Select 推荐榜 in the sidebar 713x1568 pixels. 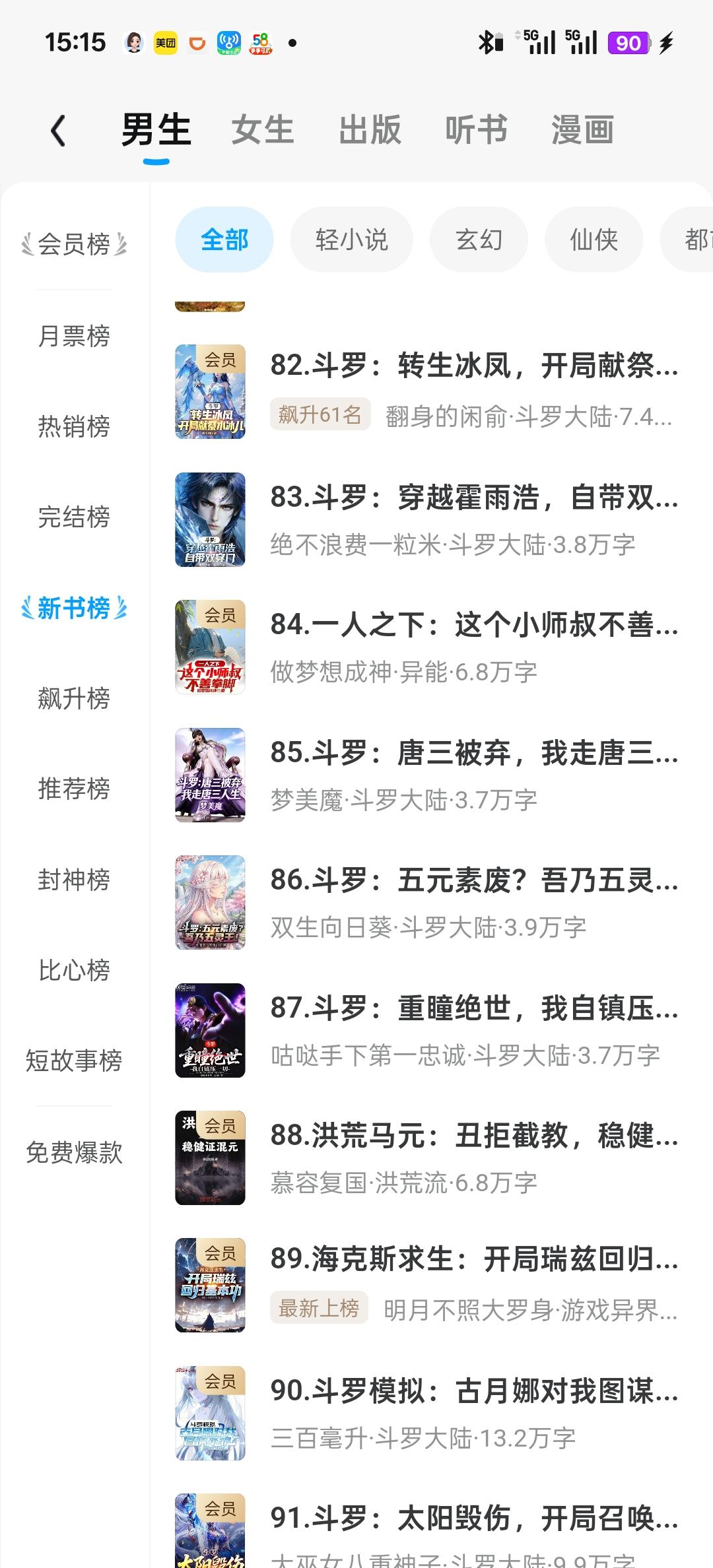coord(74,789)
